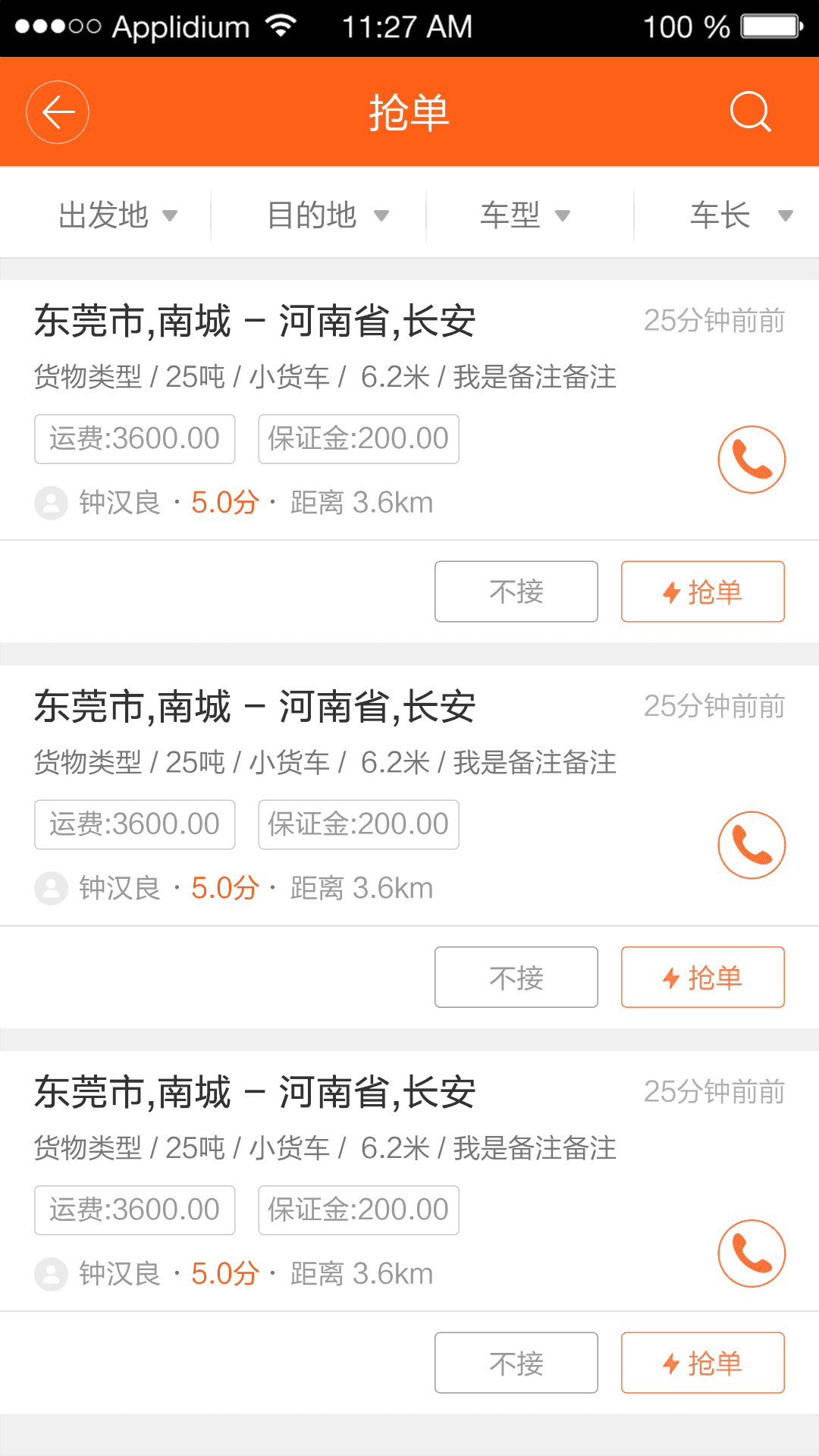Viewport: 819px width, 1456px height.
Task: Choose 不接 on the second order
Action: (x=516, y=977)
